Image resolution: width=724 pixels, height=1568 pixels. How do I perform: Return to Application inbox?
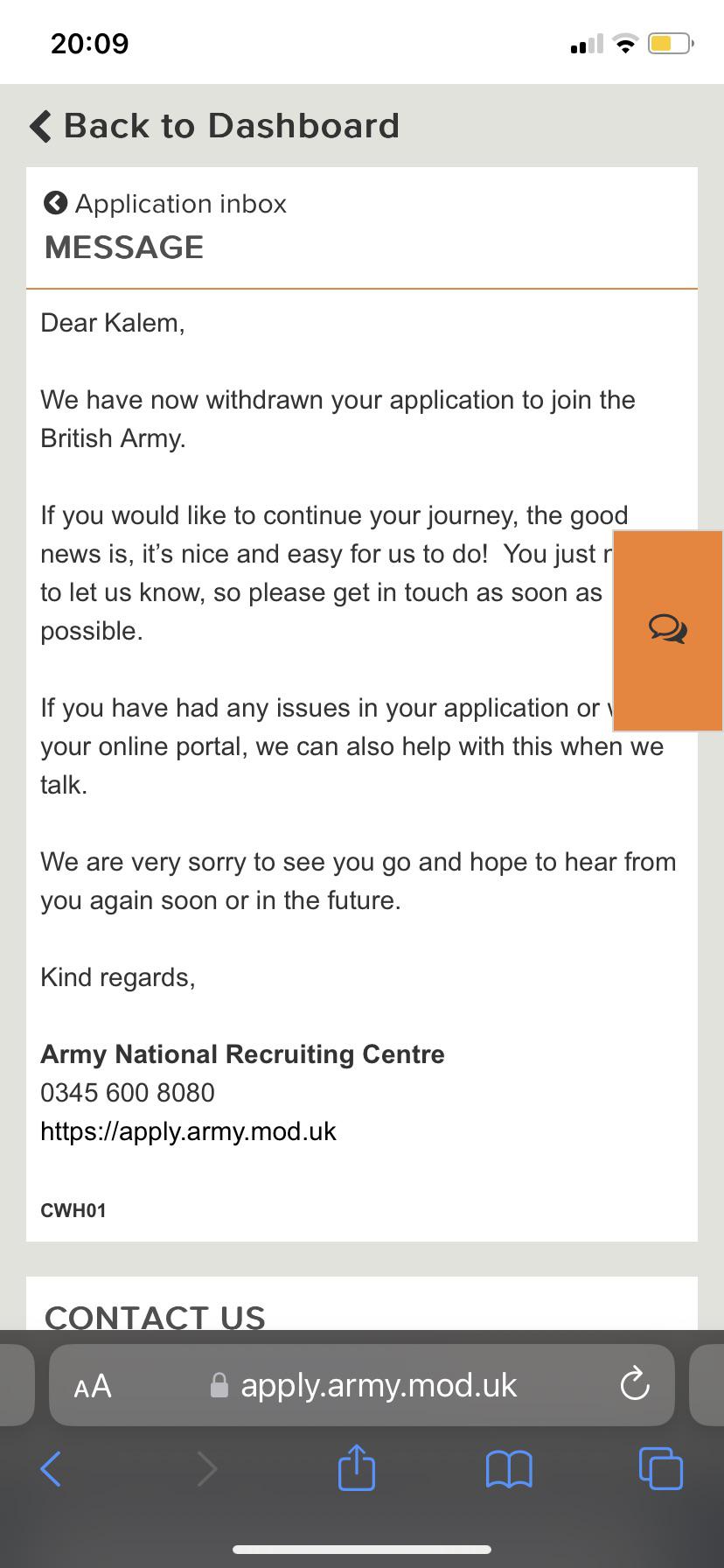tap(165, 204)
